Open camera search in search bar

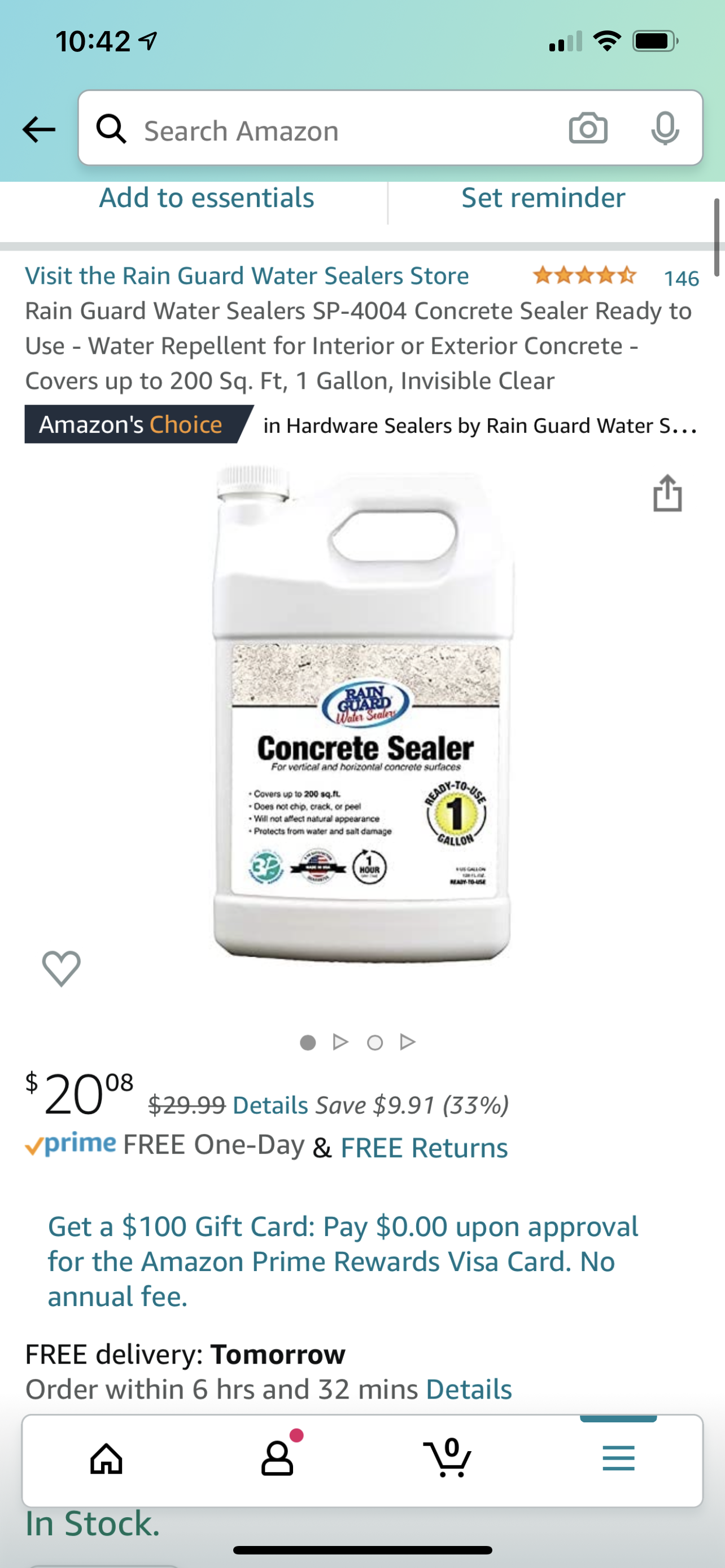pos(587,129)
